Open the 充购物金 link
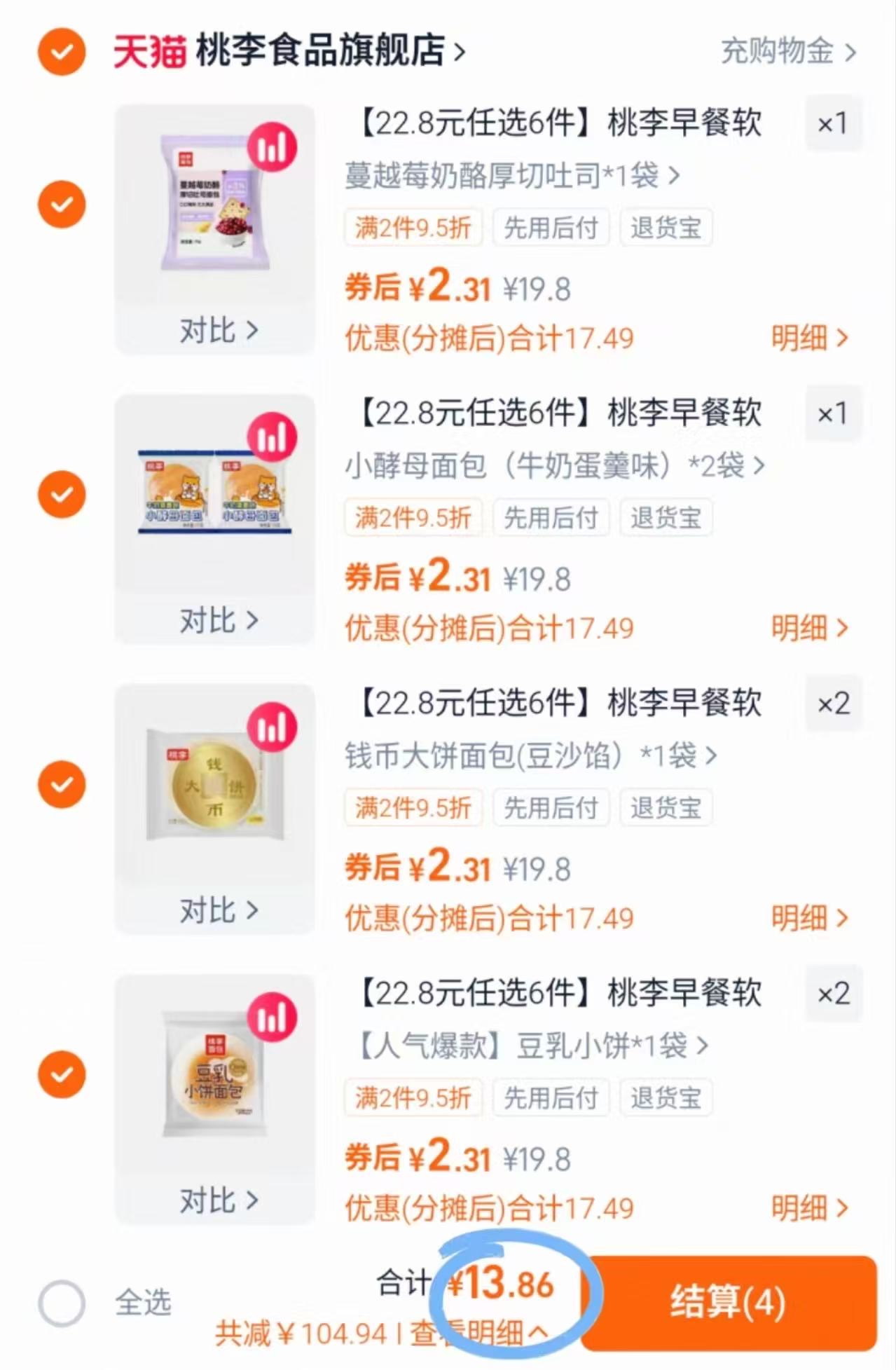Image resolution: width=896 pixels, height=1370 pixels. tap(785, 50)
